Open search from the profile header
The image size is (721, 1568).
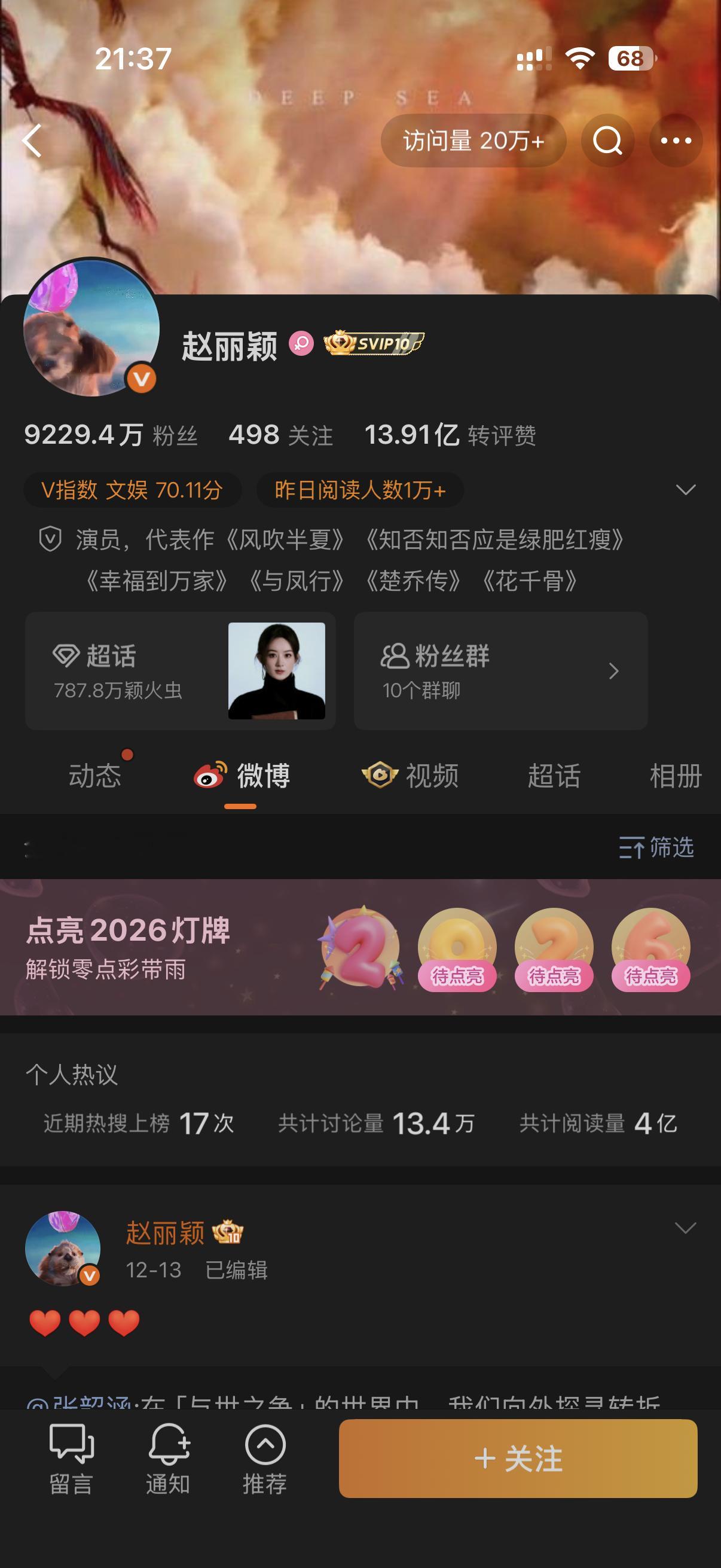tap(607, 140)
